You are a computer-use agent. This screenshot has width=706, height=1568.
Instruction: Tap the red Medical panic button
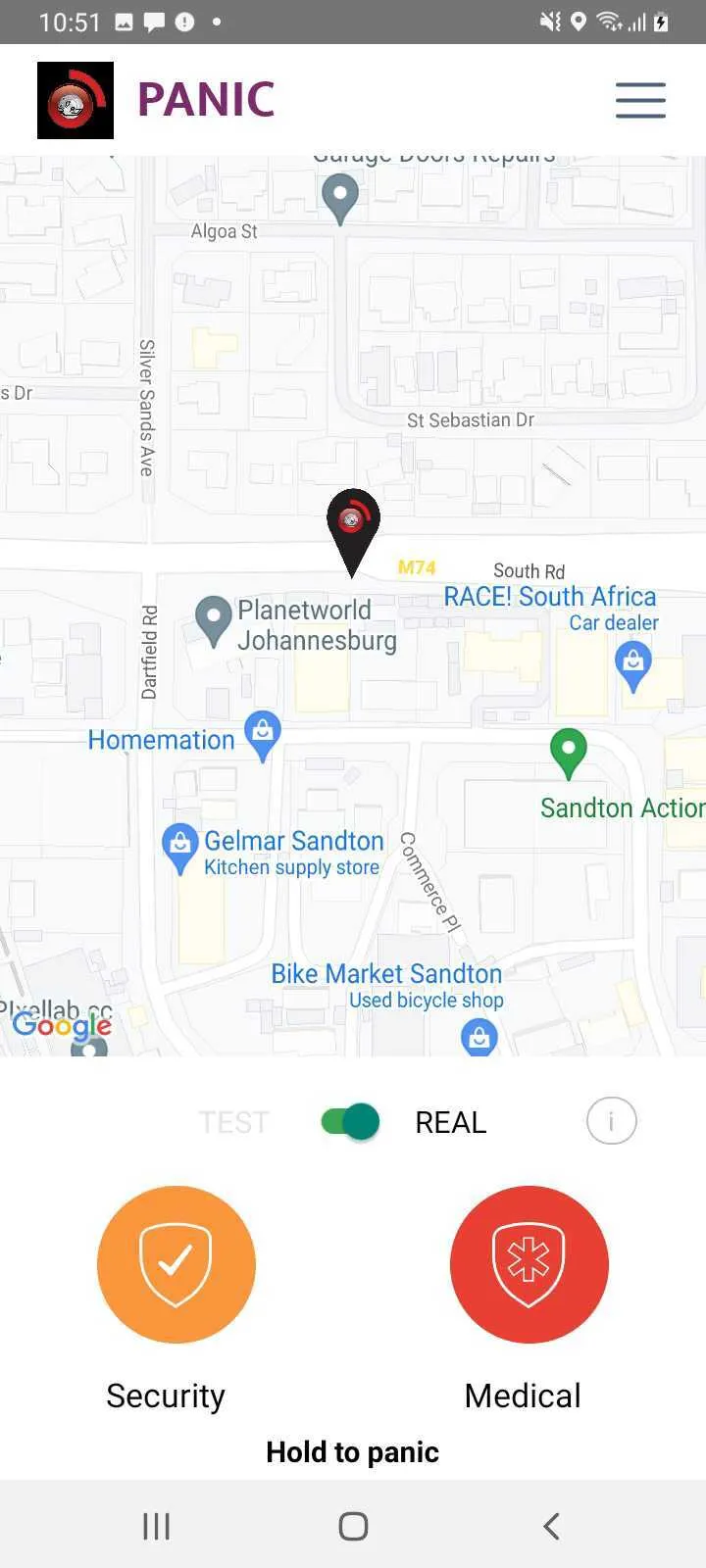(x=529, y=1264)
